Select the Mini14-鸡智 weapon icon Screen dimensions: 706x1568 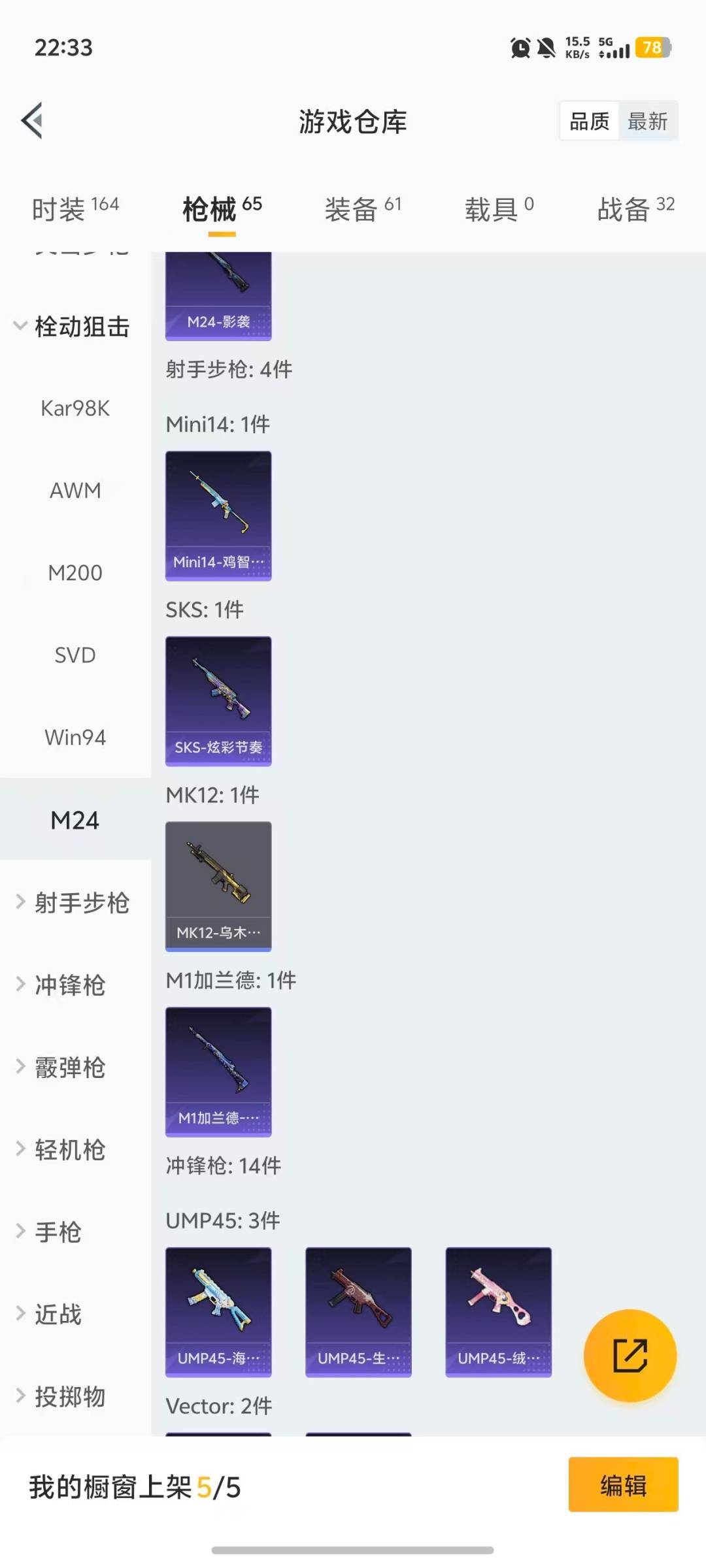click(218, 515)
